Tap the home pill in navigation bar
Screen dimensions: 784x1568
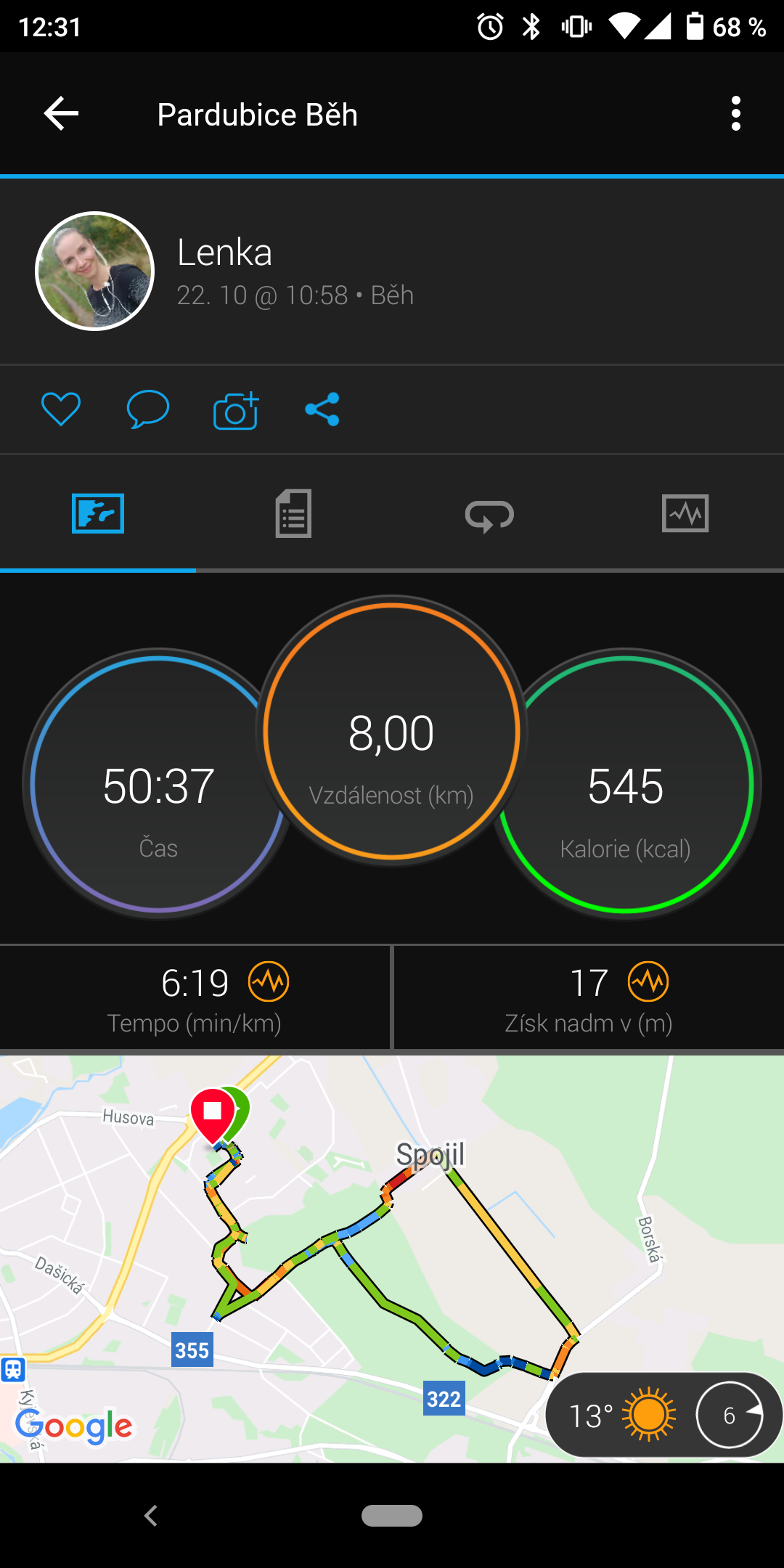point(392,1516)
